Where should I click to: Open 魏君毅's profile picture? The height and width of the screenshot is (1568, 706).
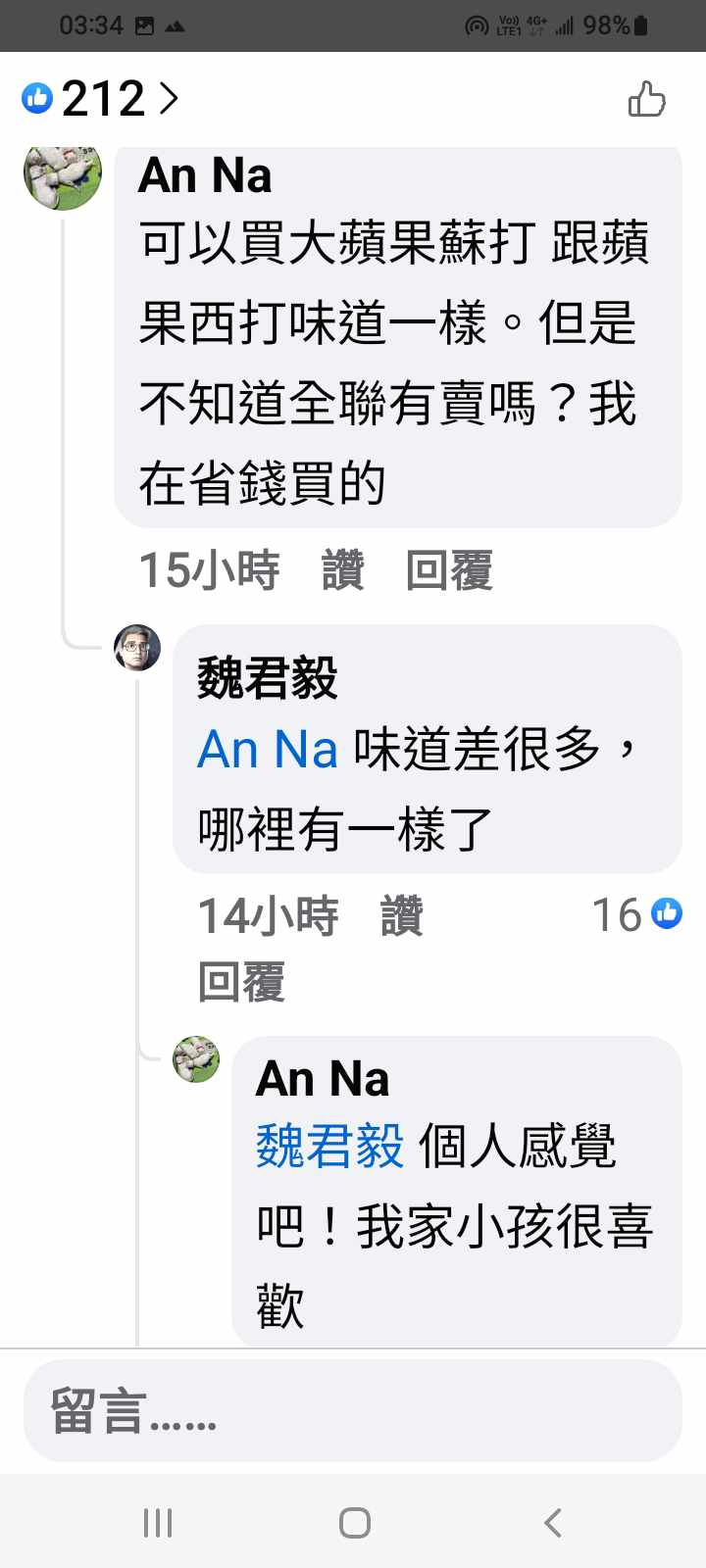137,648
